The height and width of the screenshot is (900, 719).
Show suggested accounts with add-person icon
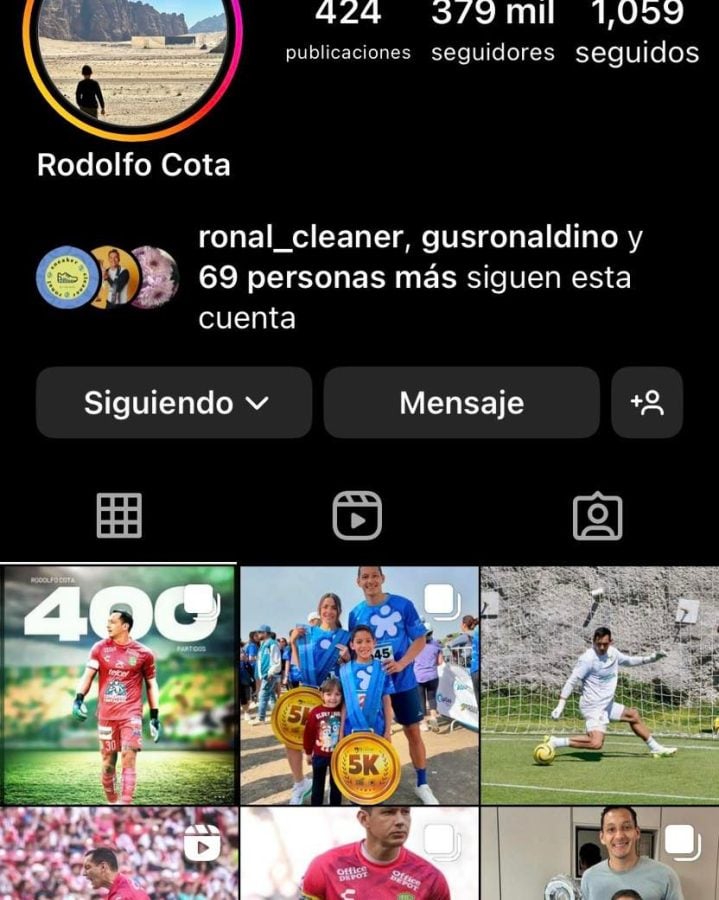(647, 403)
